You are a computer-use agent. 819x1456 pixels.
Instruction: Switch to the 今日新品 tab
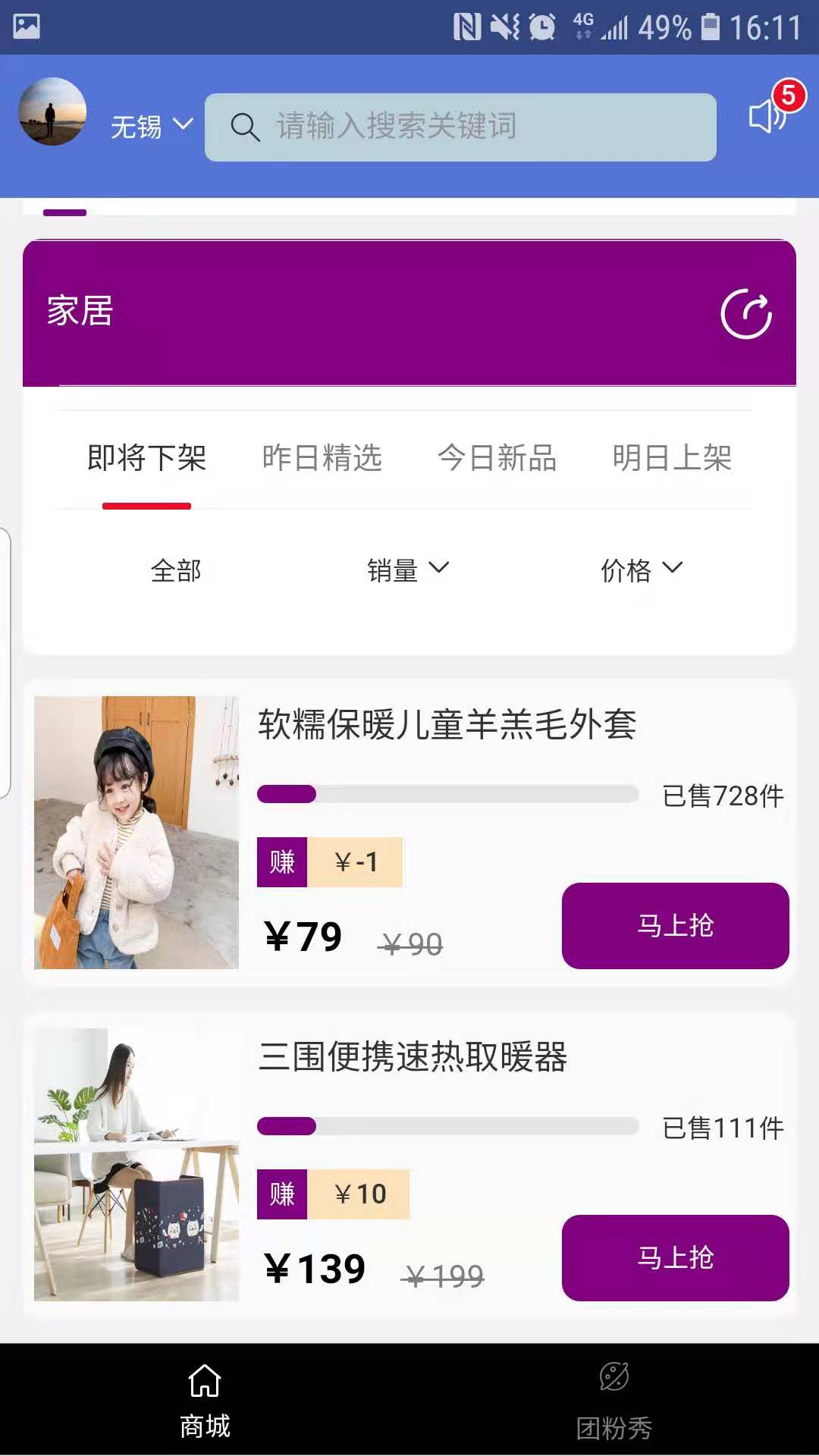[x=497, y=458]
